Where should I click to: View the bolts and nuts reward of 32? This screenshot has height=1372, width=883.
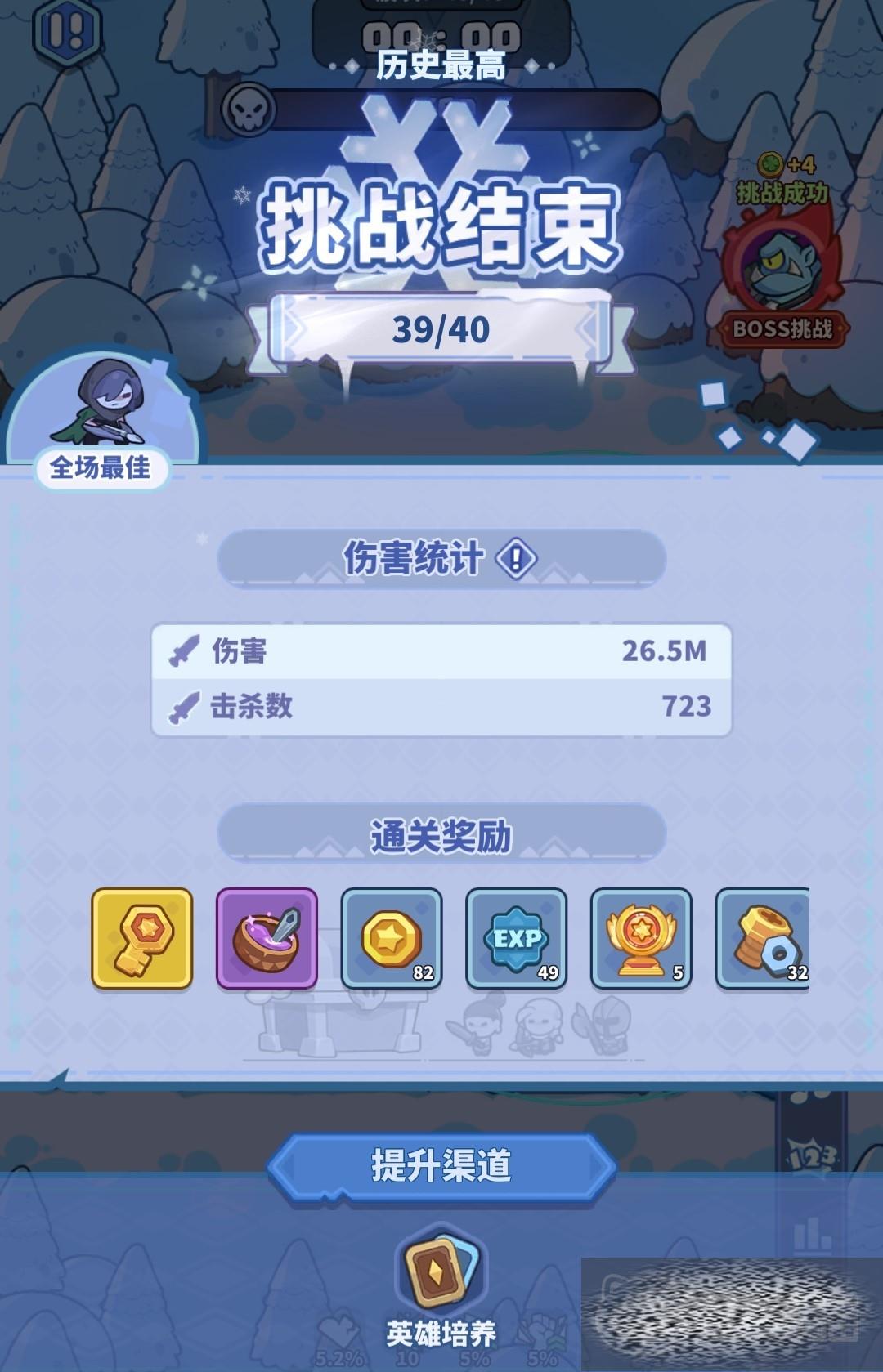coord(764,938)
